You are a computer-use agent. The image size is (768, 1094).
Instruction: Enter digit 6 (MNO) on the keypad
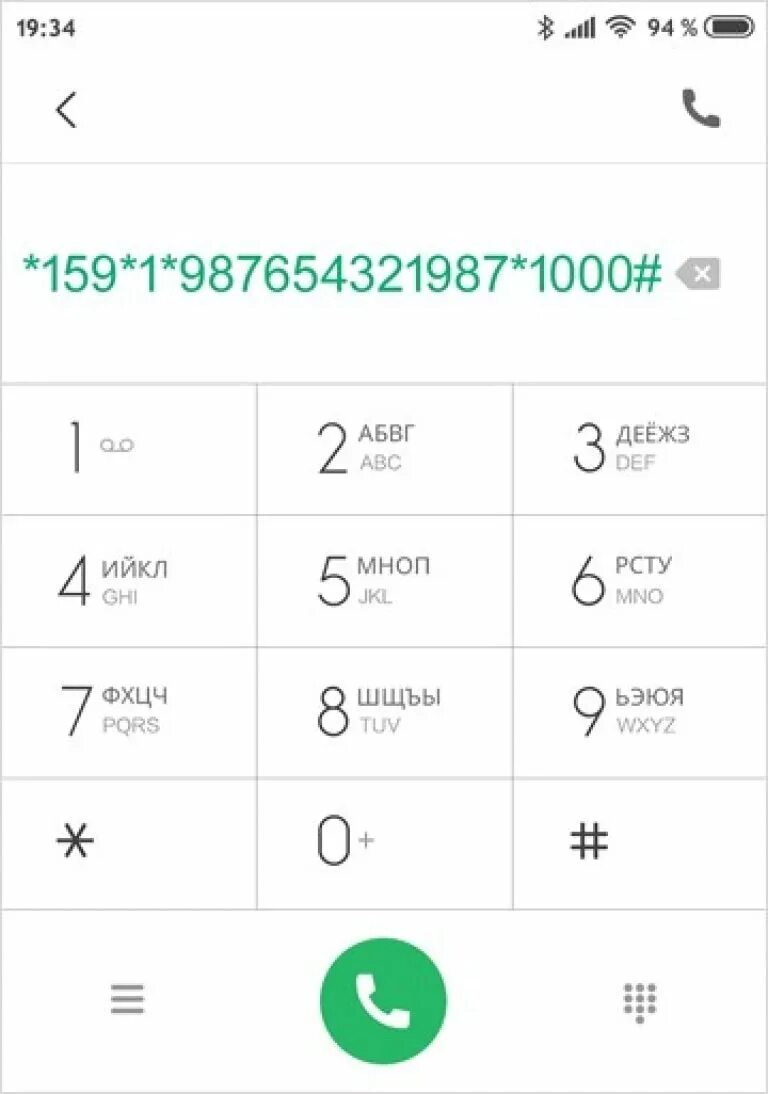click(640, 581)
